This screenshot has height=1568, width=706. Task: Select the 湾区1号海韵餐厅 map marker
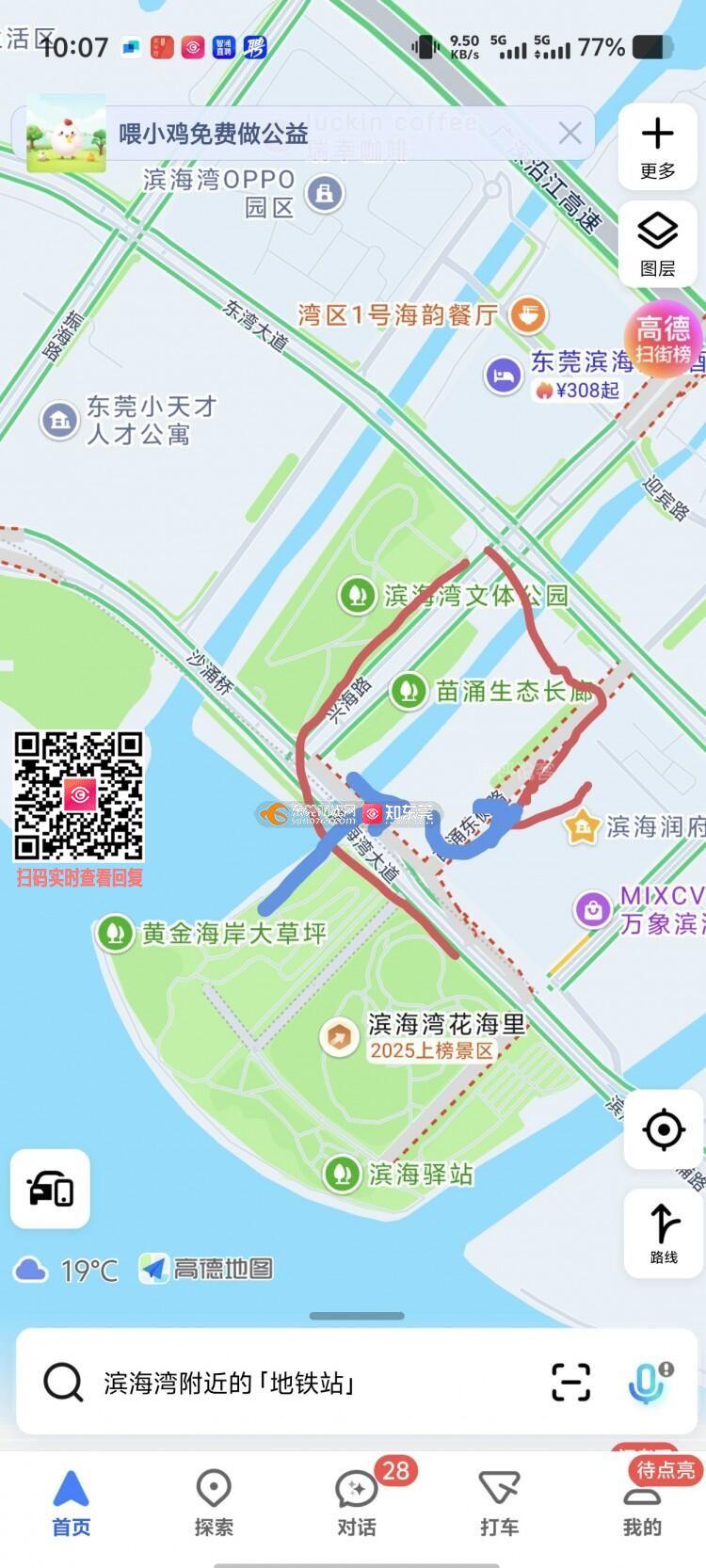pyautogui.click(x=528, y=314)
